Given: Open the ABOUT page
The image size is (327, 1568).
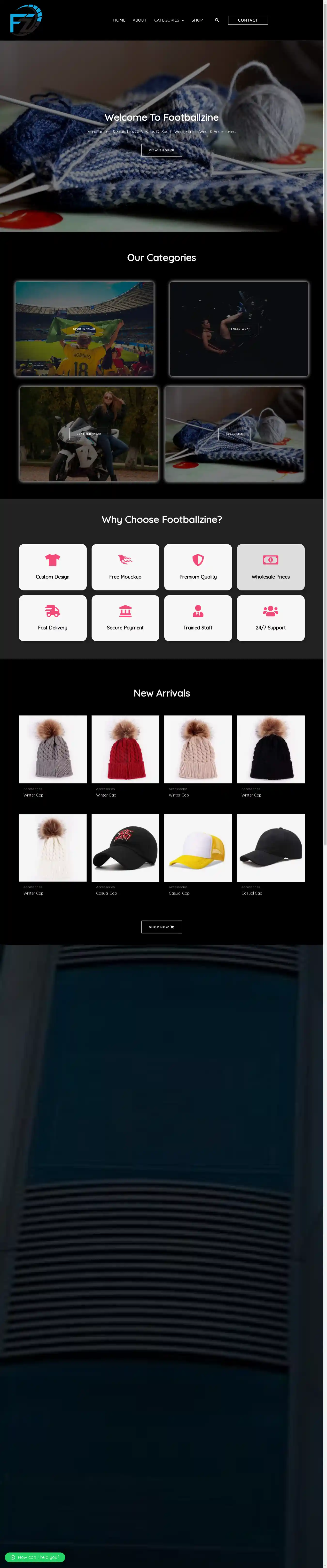Looking at the screenshot, I should 140,20.
